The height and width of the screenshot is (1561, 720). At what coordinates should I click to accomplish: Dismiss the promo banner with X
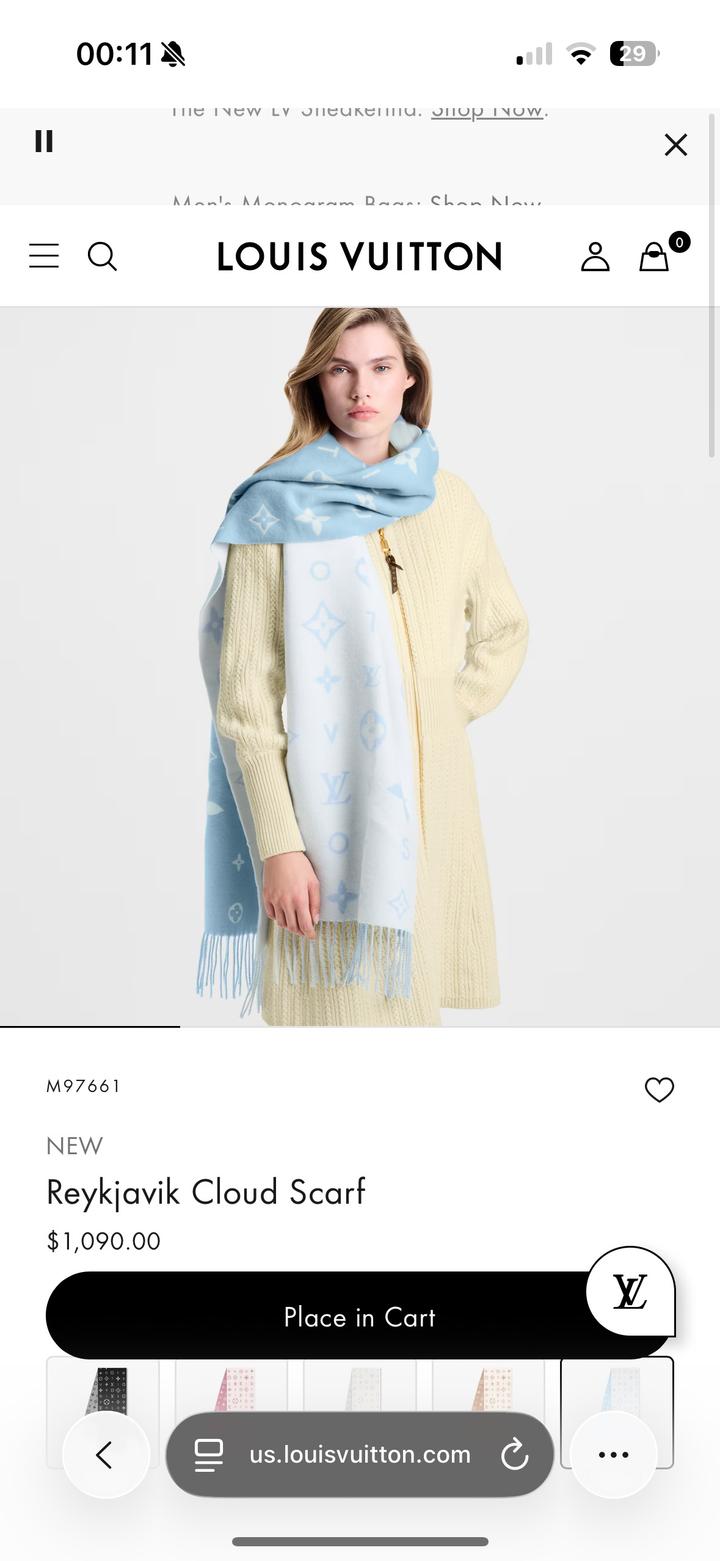pos(676,145)
